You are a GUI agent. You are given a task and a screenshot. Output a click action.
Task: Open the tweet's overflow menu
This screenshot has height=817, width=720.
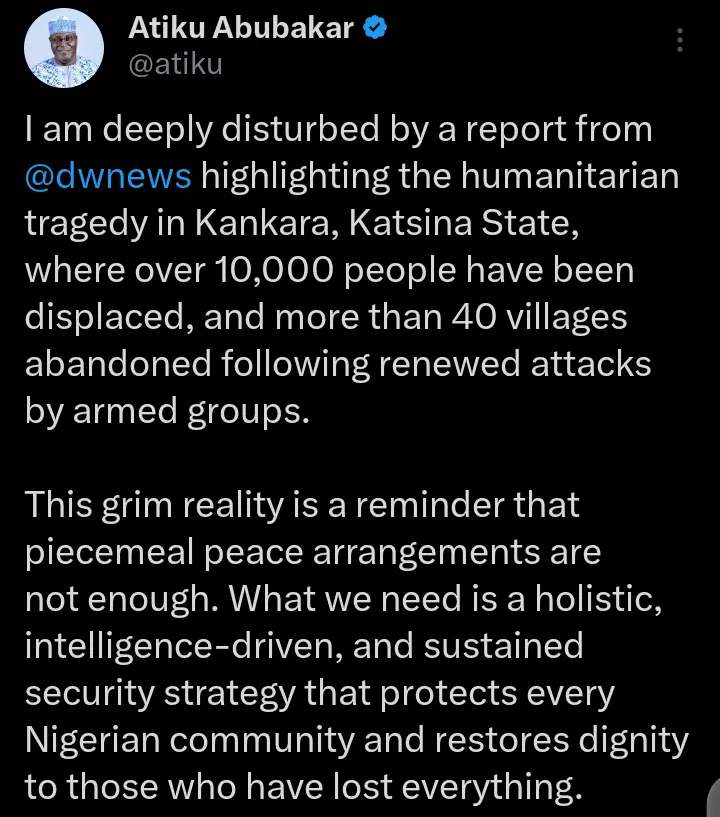point(680,40)
